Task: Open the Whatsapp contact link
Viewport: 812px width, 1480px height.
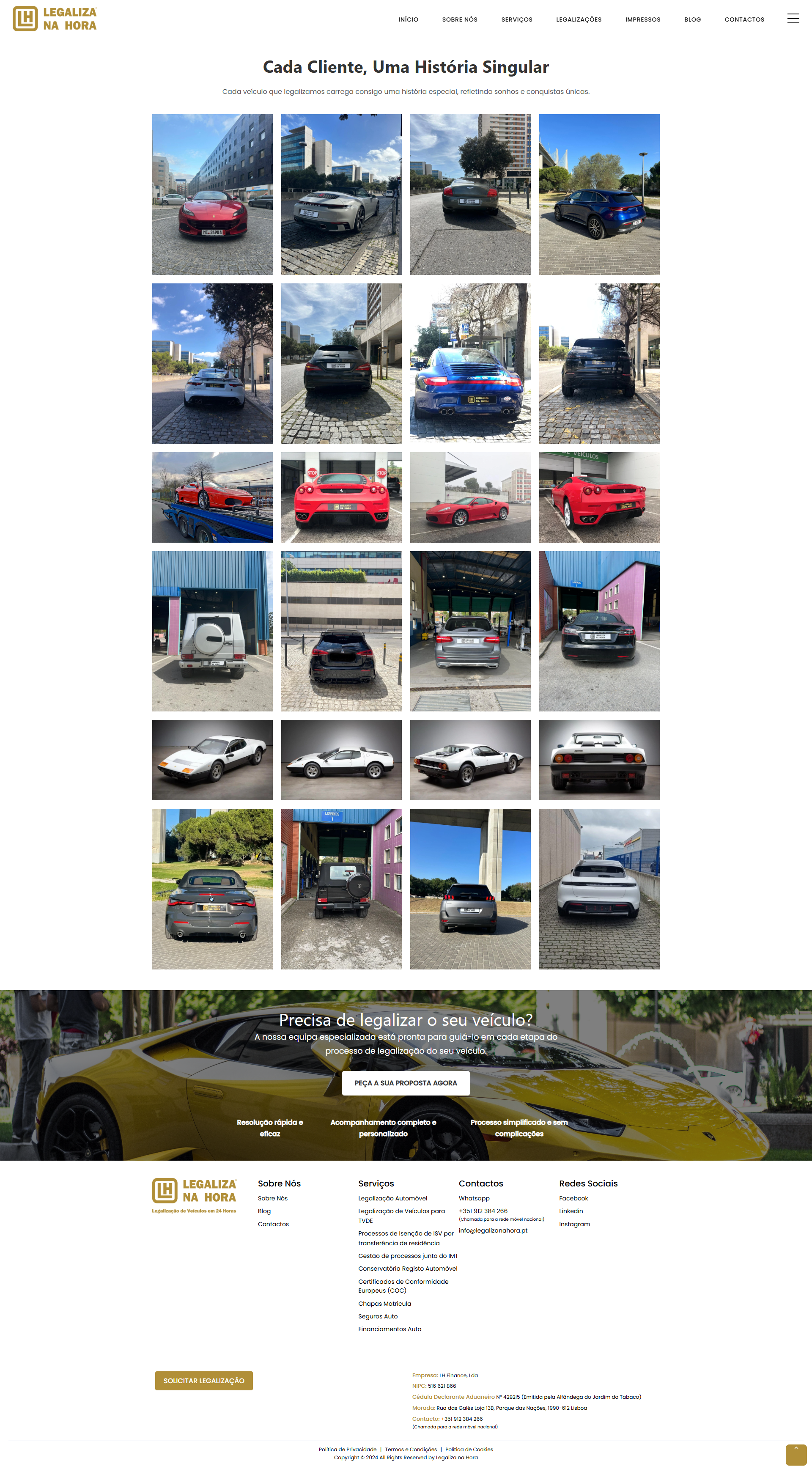Action: click(x=474, y=1198)
